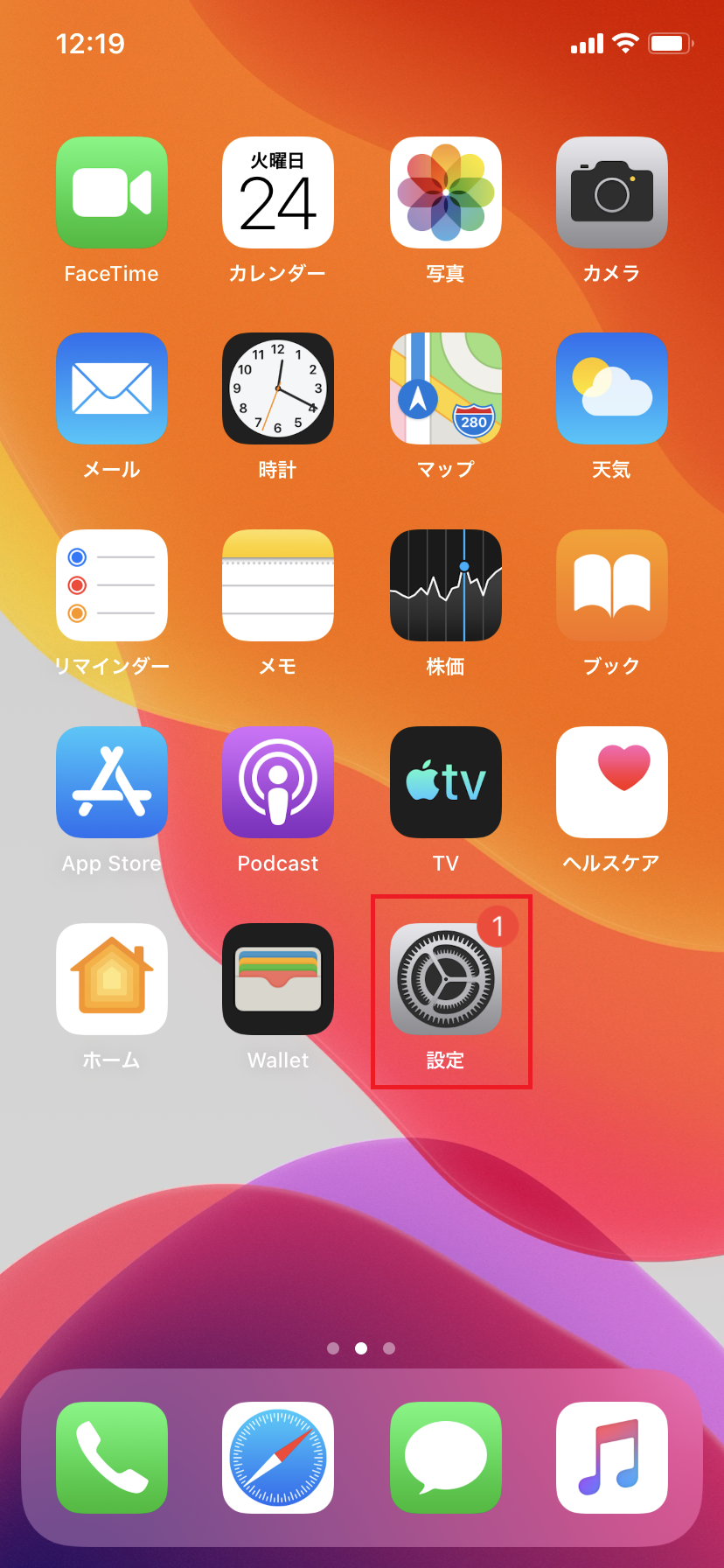This screenshot has width=724, height=1568.
Task: Launch the メモ (Notes) app
Action: tap(278, 585)
